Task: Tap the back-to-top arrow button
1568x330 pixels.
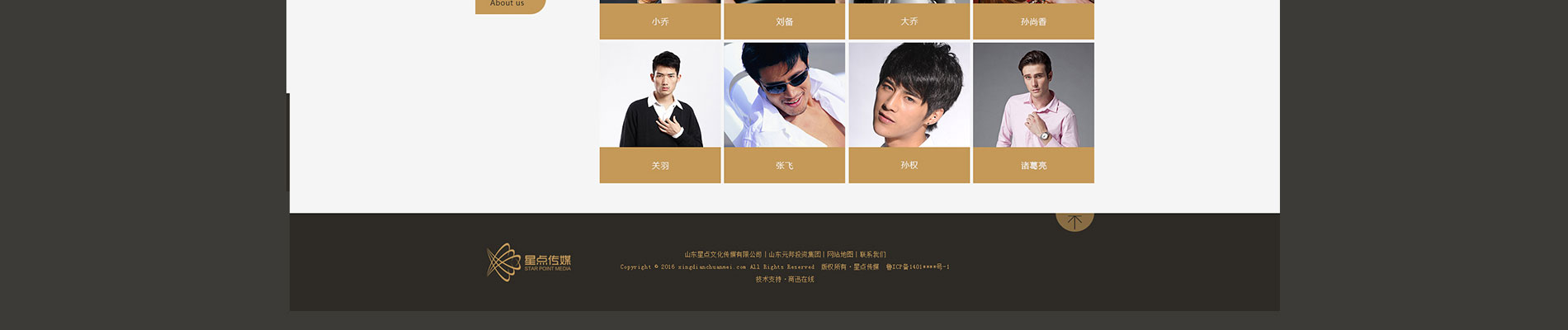Action: tap(1074, 221)
